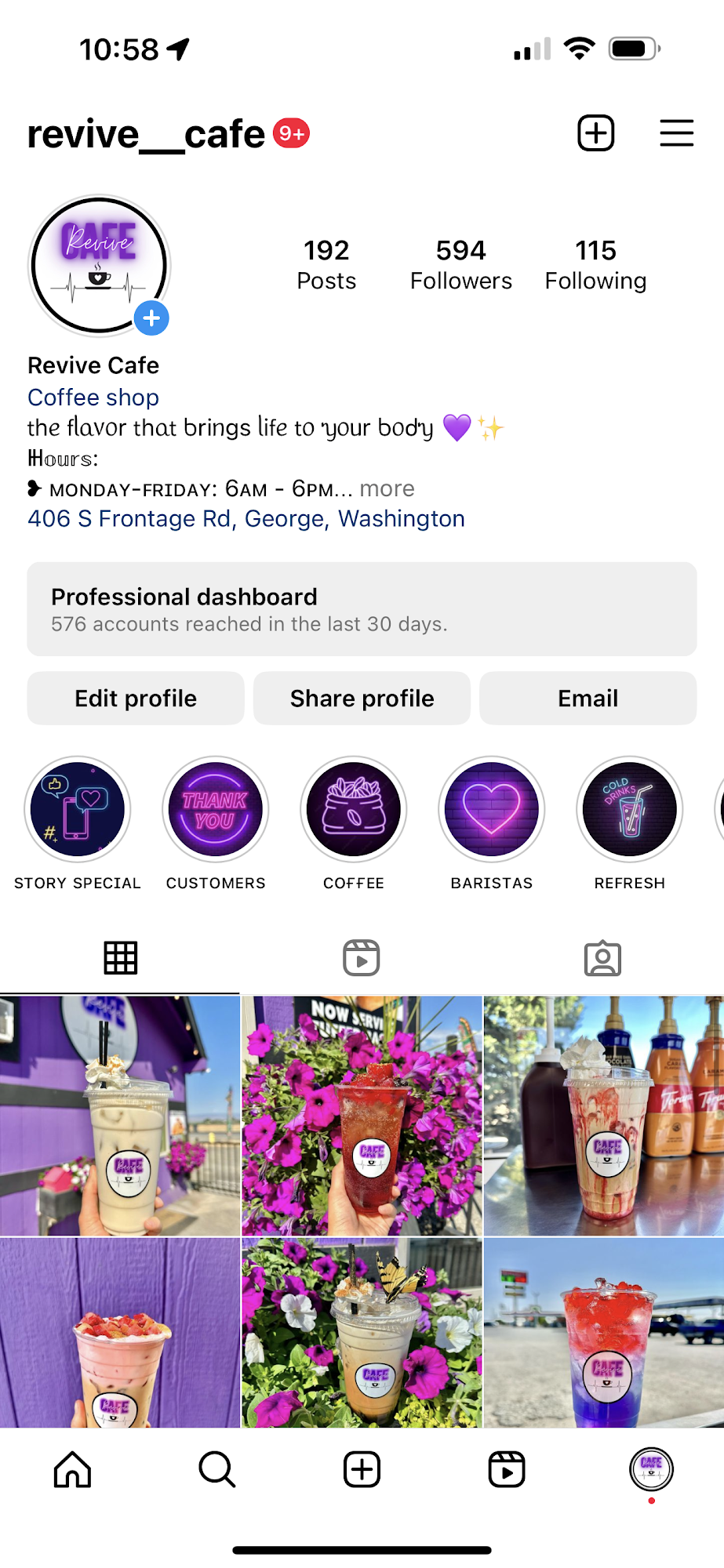Add a story via profile picture plus
This screenshot has height=1568, width=724.
coord(151,318)
